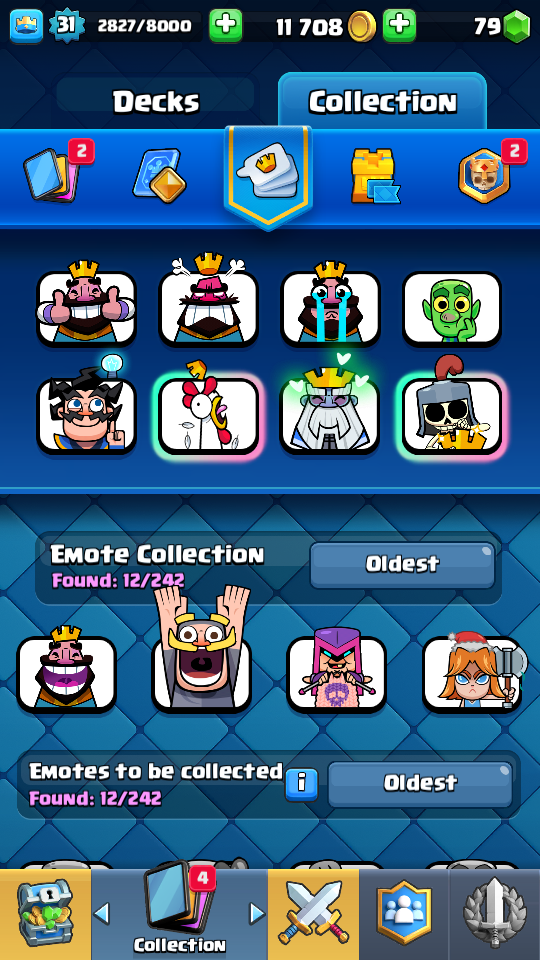Viewport: 540px width, 960px height.
Task: Select the green goblin emote
Action: click(452, 308)
